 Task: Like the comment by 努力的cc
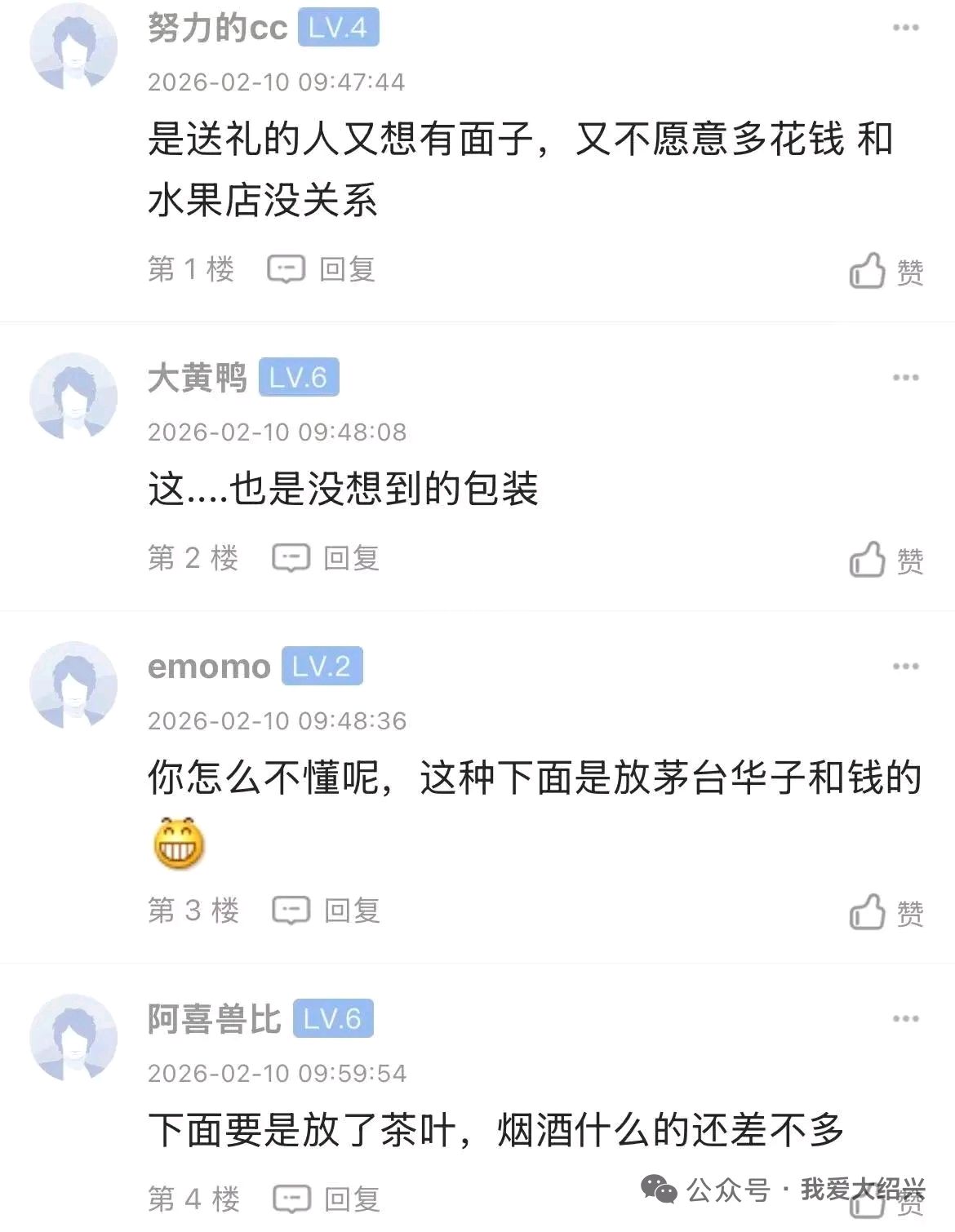(x=885, y=271)
